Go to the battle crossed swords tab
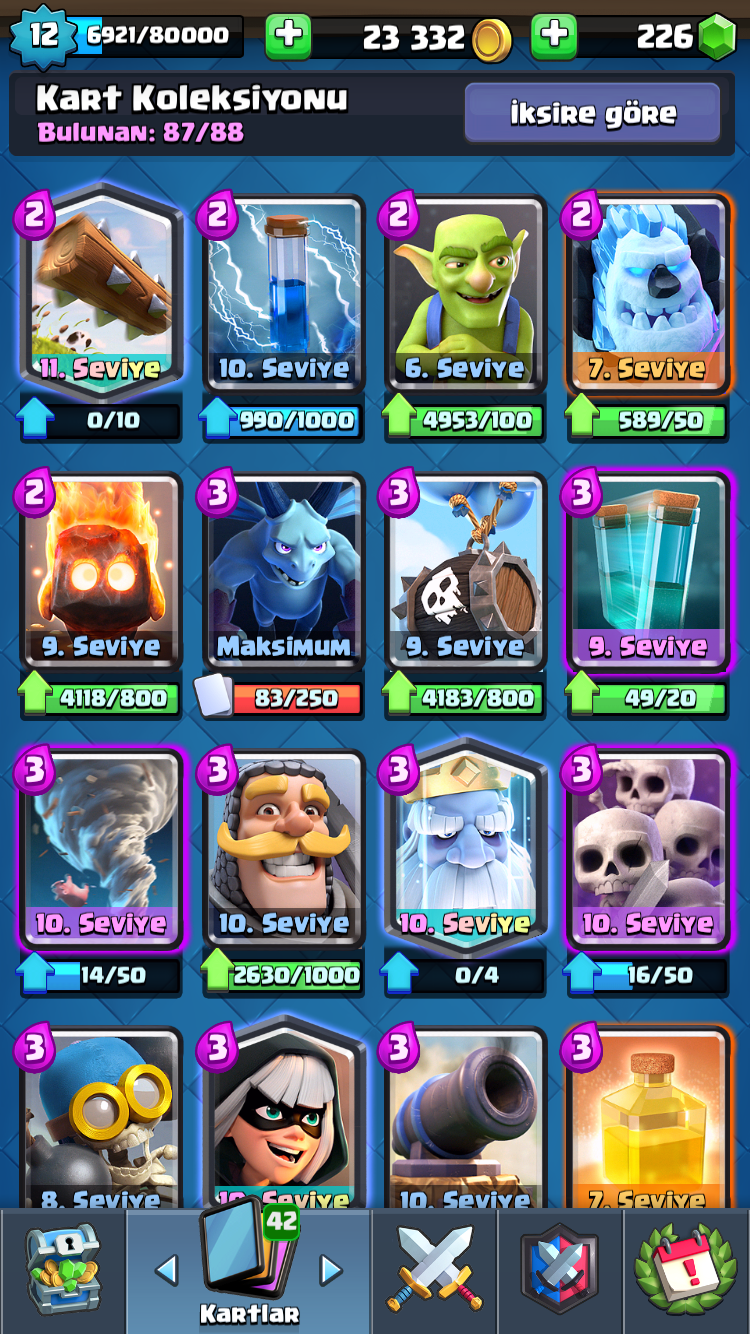This screenshot has height=1334, width=750. [435, 1270]
